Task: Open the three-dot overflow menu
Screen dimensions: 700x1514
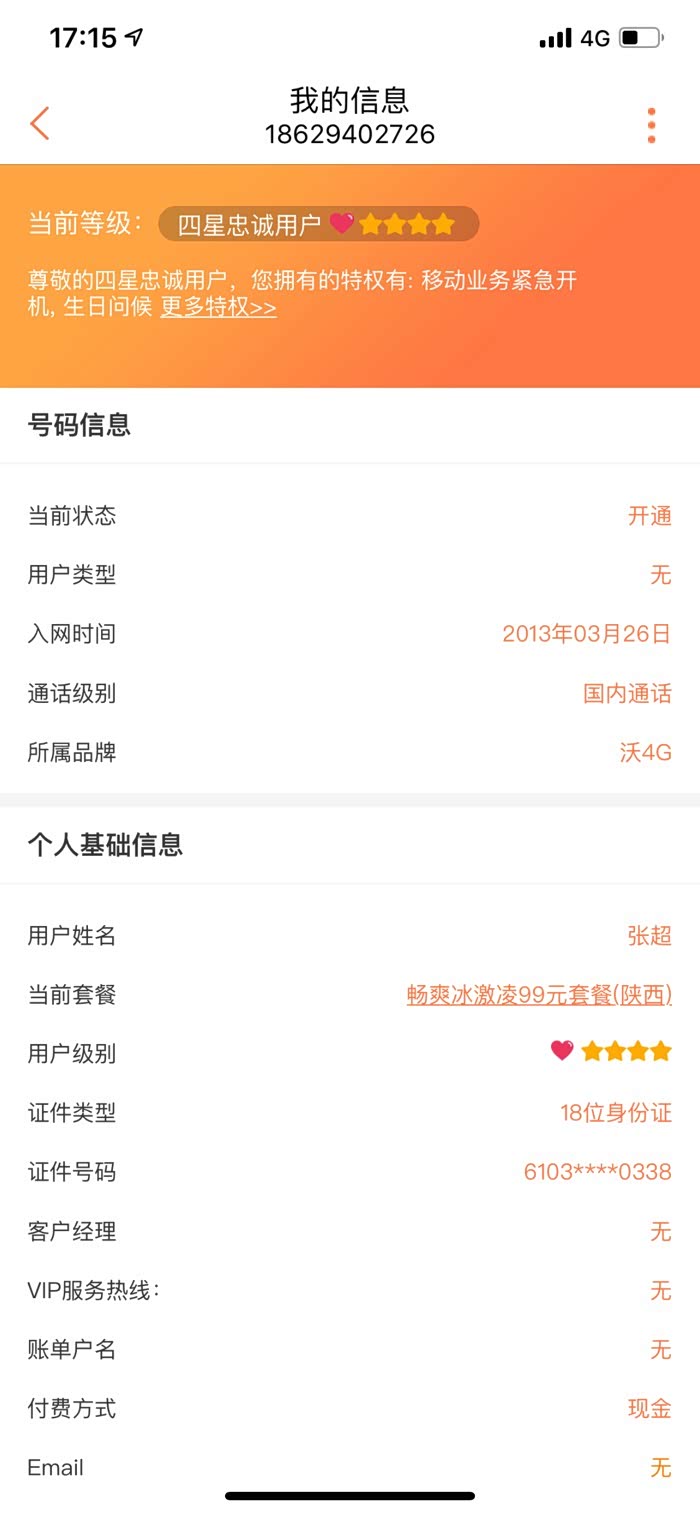Action: tap(651, 125)
